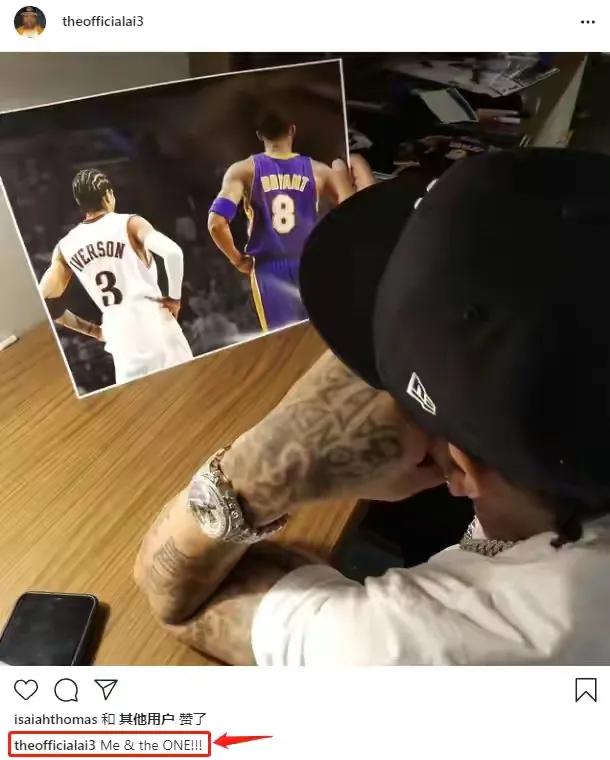
Task: Bookmark this post
Action: pos(586,690)
